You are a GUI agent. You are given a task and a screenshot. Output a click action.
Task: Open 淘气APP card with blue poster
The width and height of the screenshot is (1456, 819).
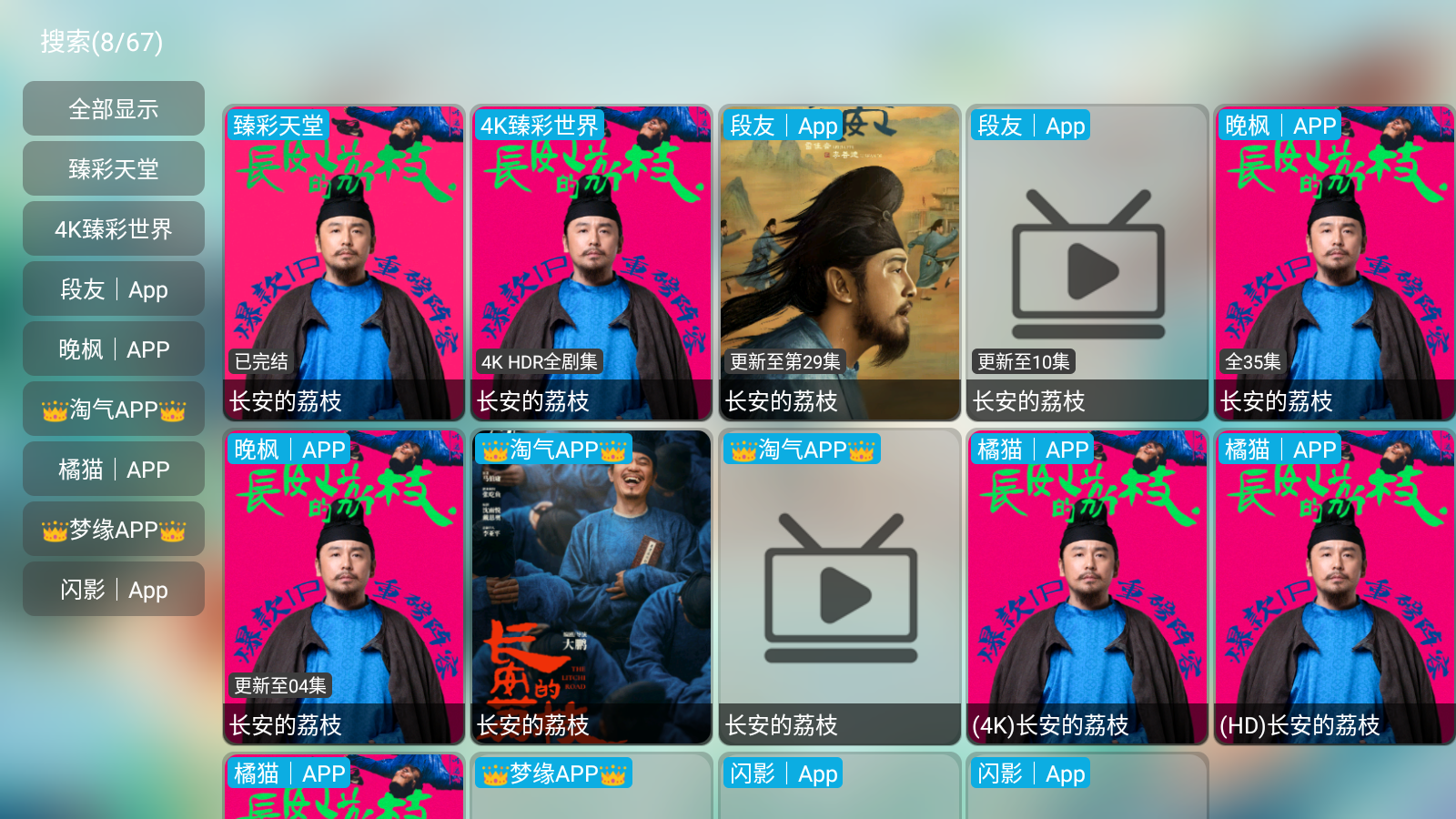591,588
